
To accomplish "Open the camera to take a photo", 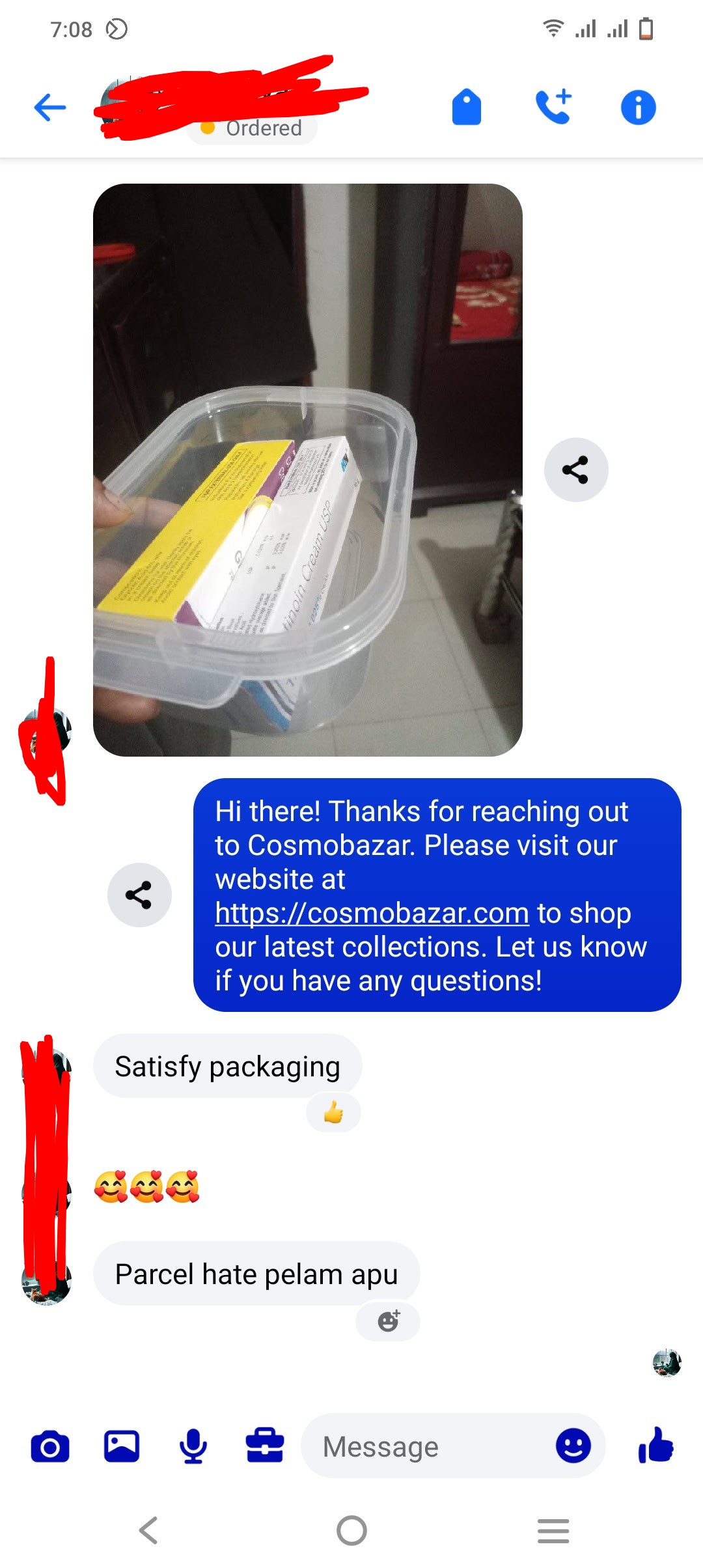I will coord(50,1447).
